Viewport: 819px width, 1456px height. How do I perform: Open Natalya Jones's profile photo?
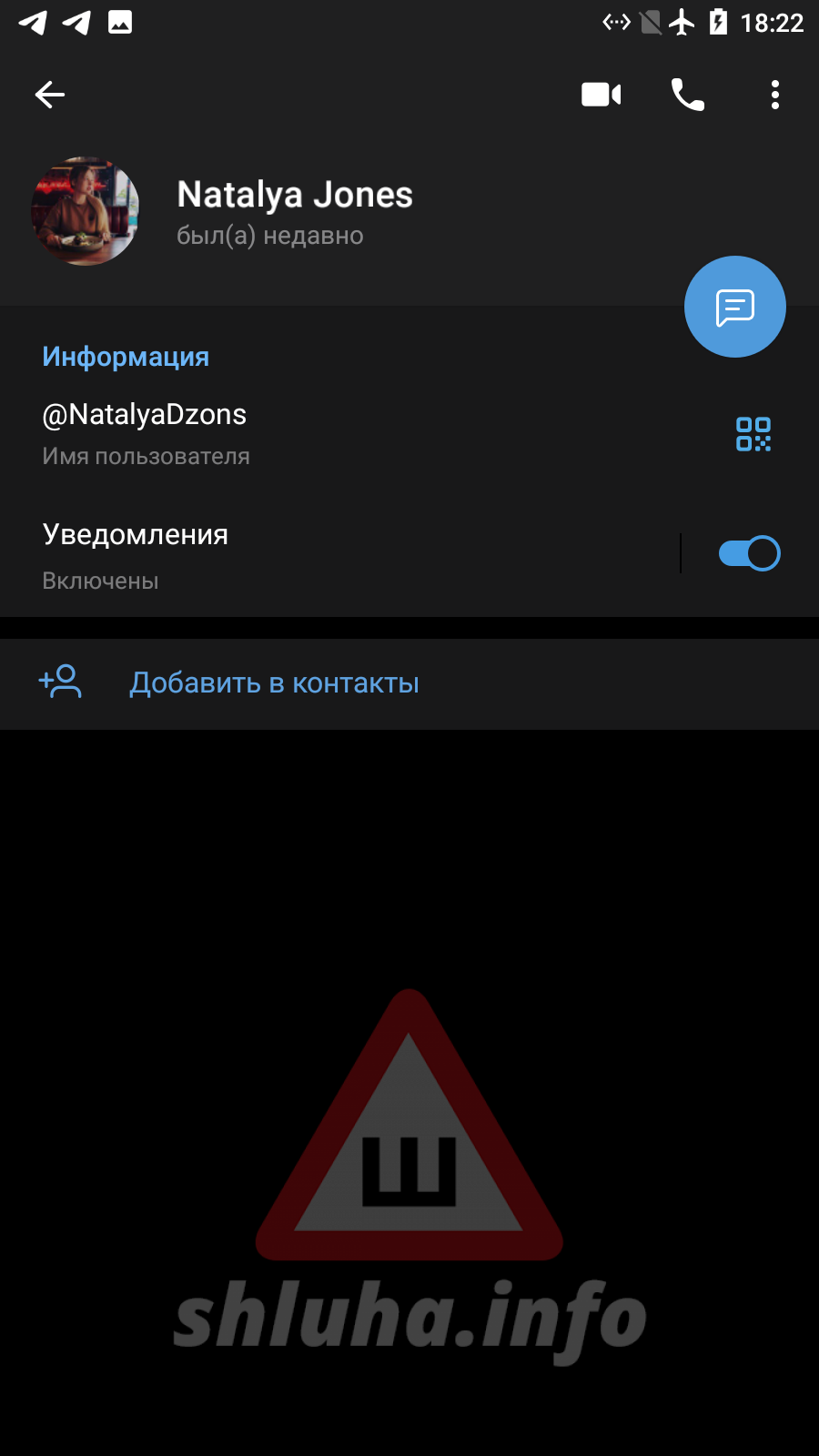coord(86,211)
